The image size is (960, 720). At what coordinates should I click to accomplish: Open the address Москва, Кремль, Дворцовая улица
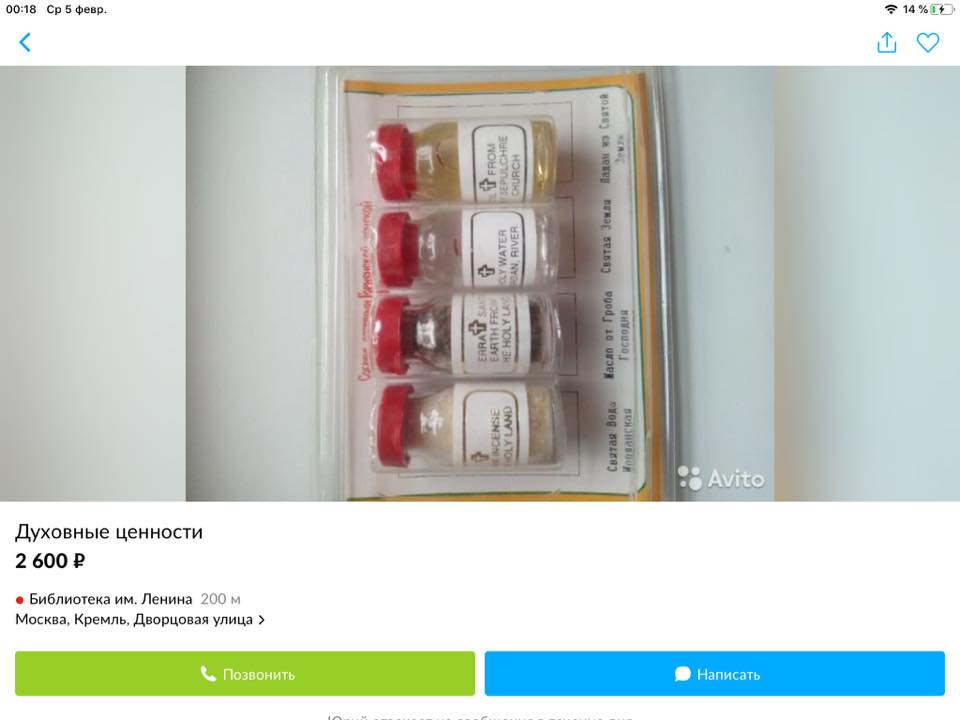[x=140, y=619]
